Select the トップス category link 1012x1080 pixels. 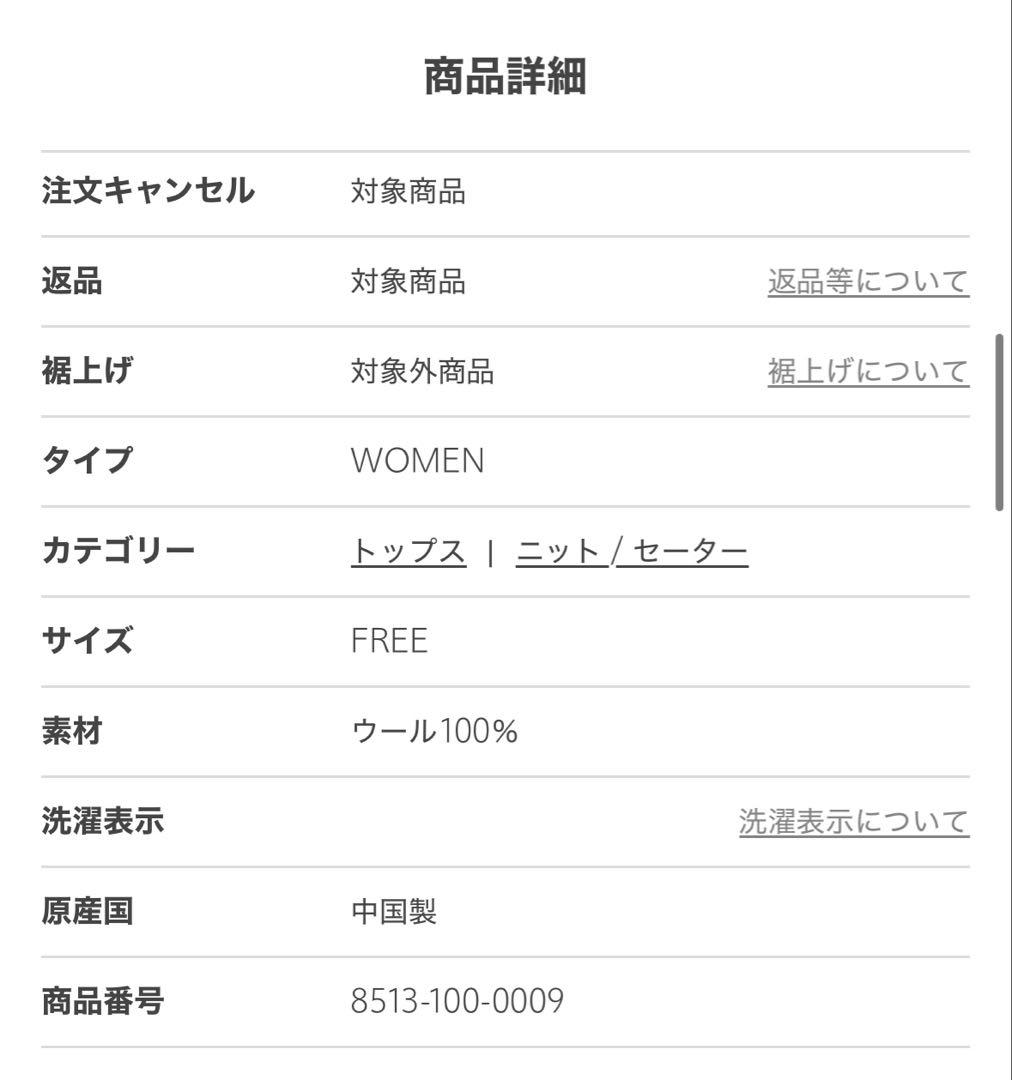(x=406, y=549)
